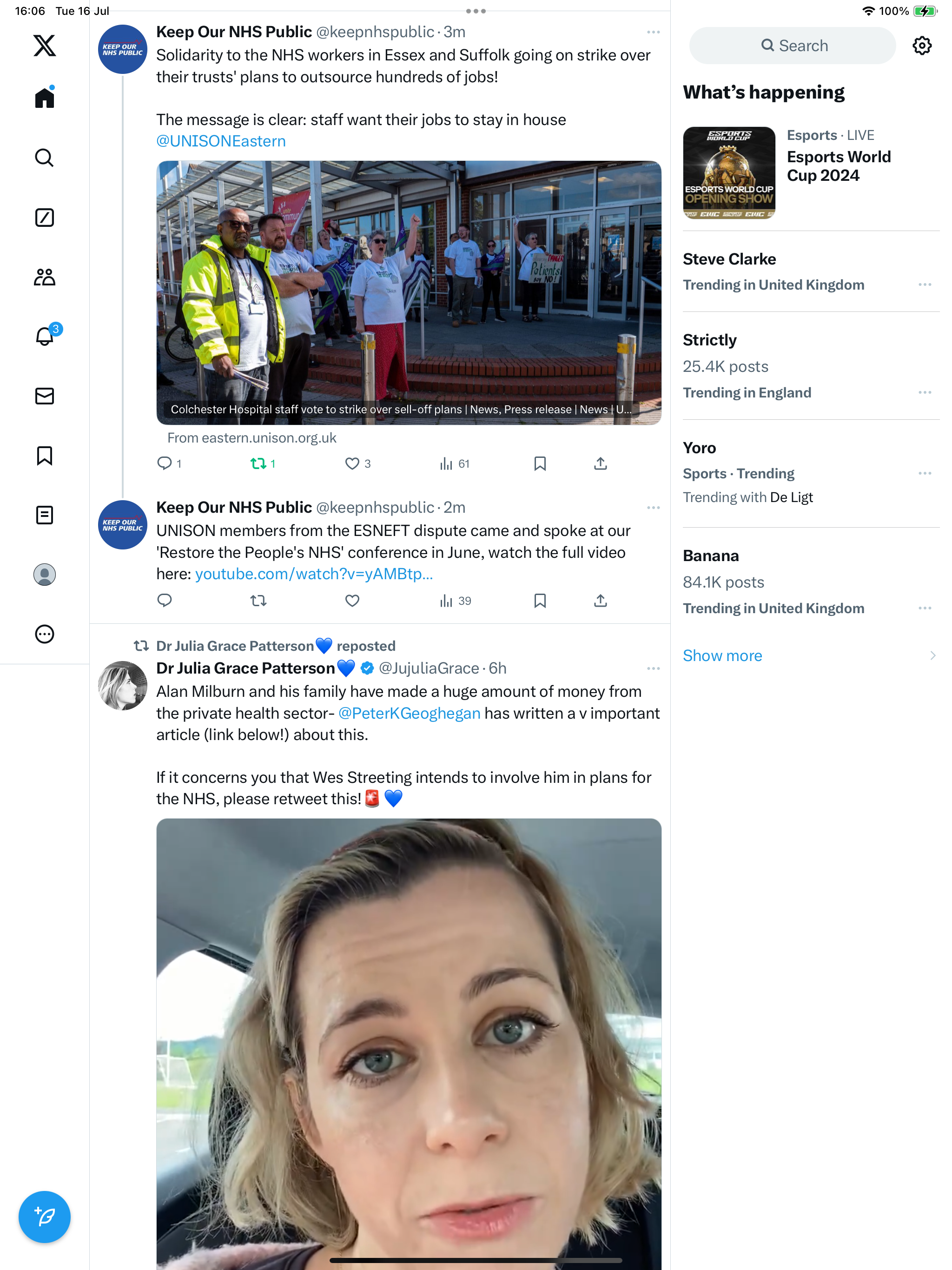Open Communities from the sidebar

click(x=44, y=278)
